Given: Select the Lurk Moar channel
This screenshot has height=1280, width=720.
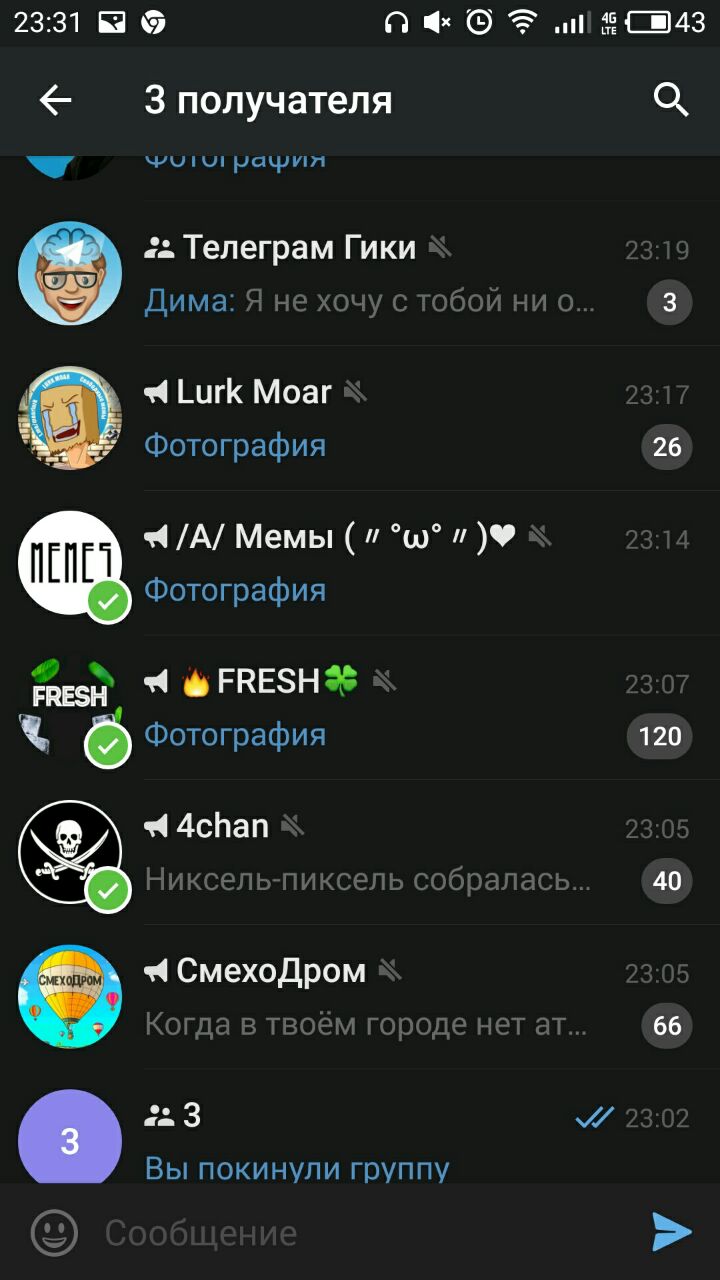Looking at the screenshot, I should (x=360, y=418).
